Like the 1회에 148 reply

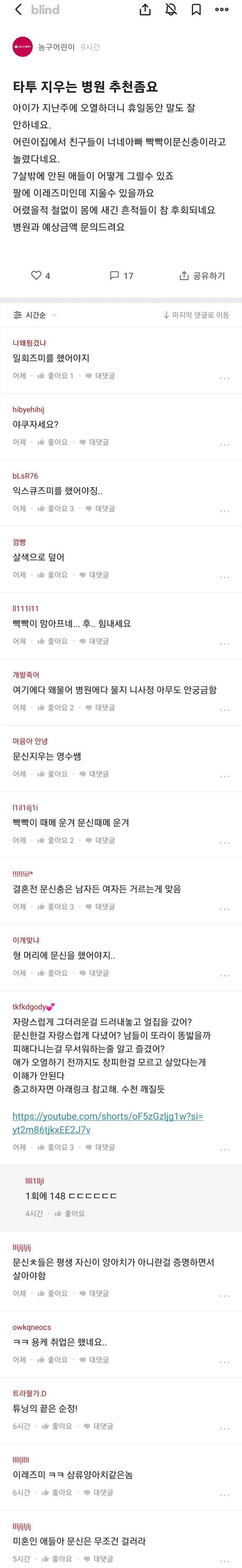[69, 1213]
